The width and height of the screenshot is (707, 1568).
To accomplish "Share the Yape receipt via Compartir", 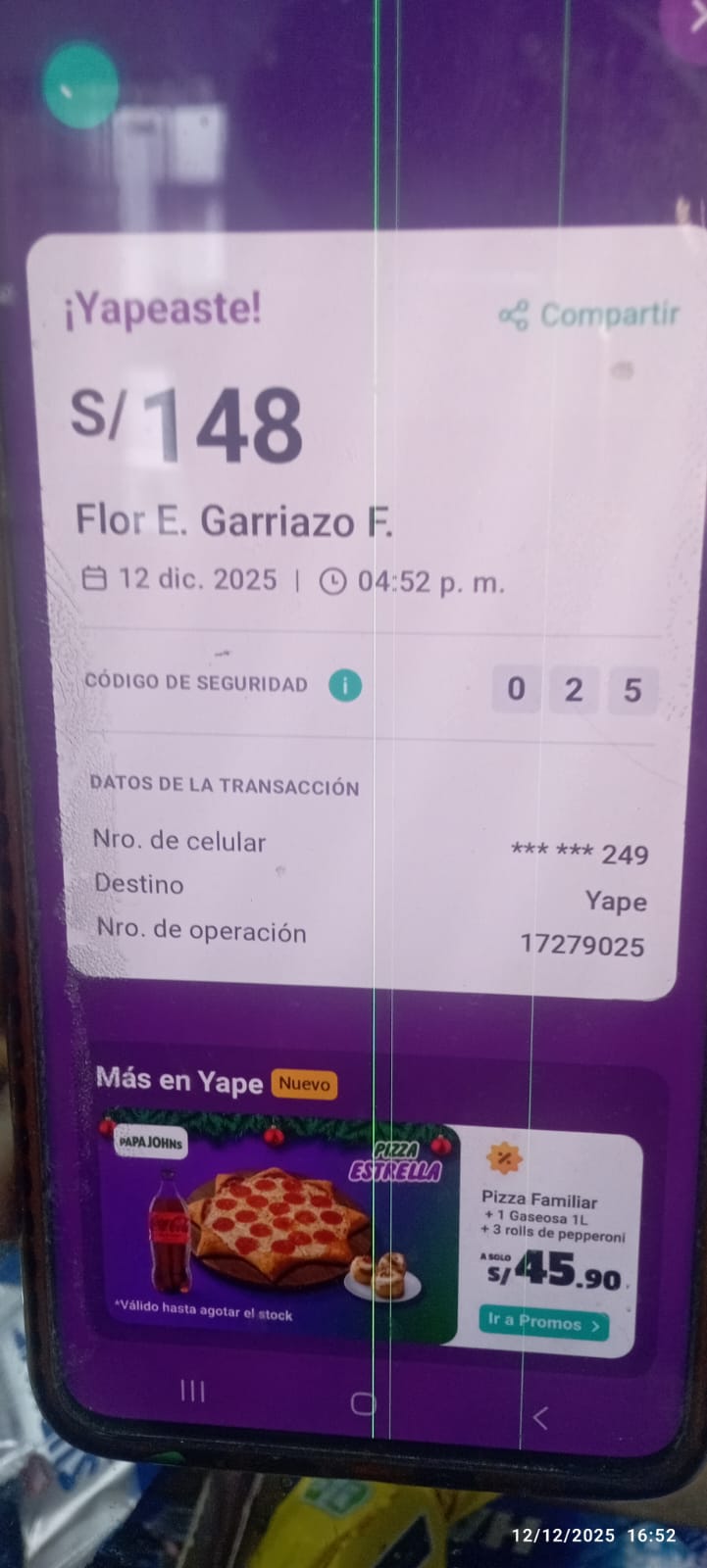I will 589,315.
